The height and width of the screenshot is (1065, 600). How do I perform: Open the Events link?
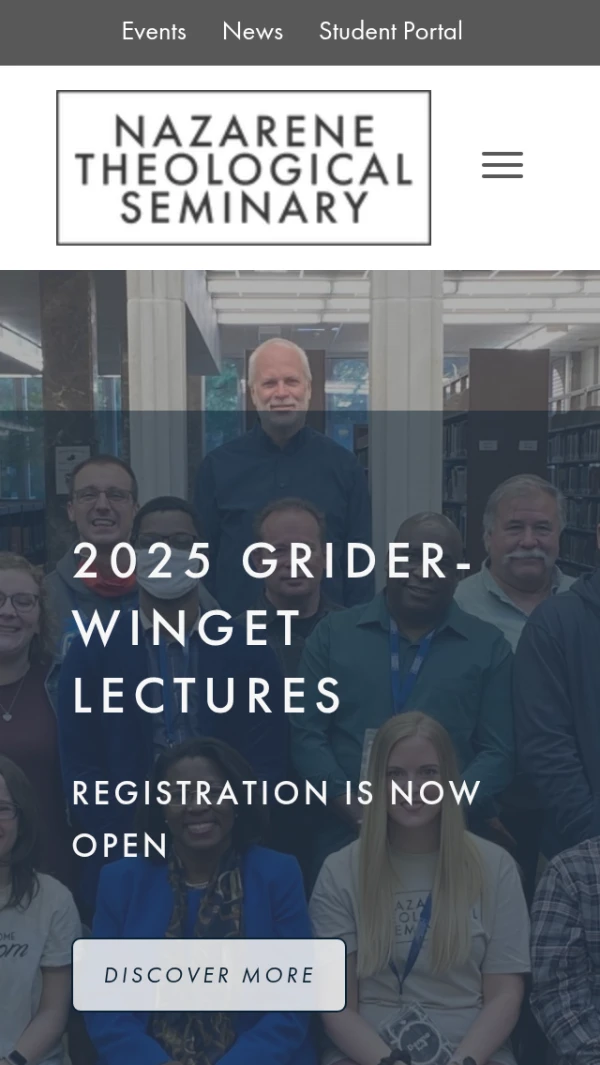[x=154, y=32]
